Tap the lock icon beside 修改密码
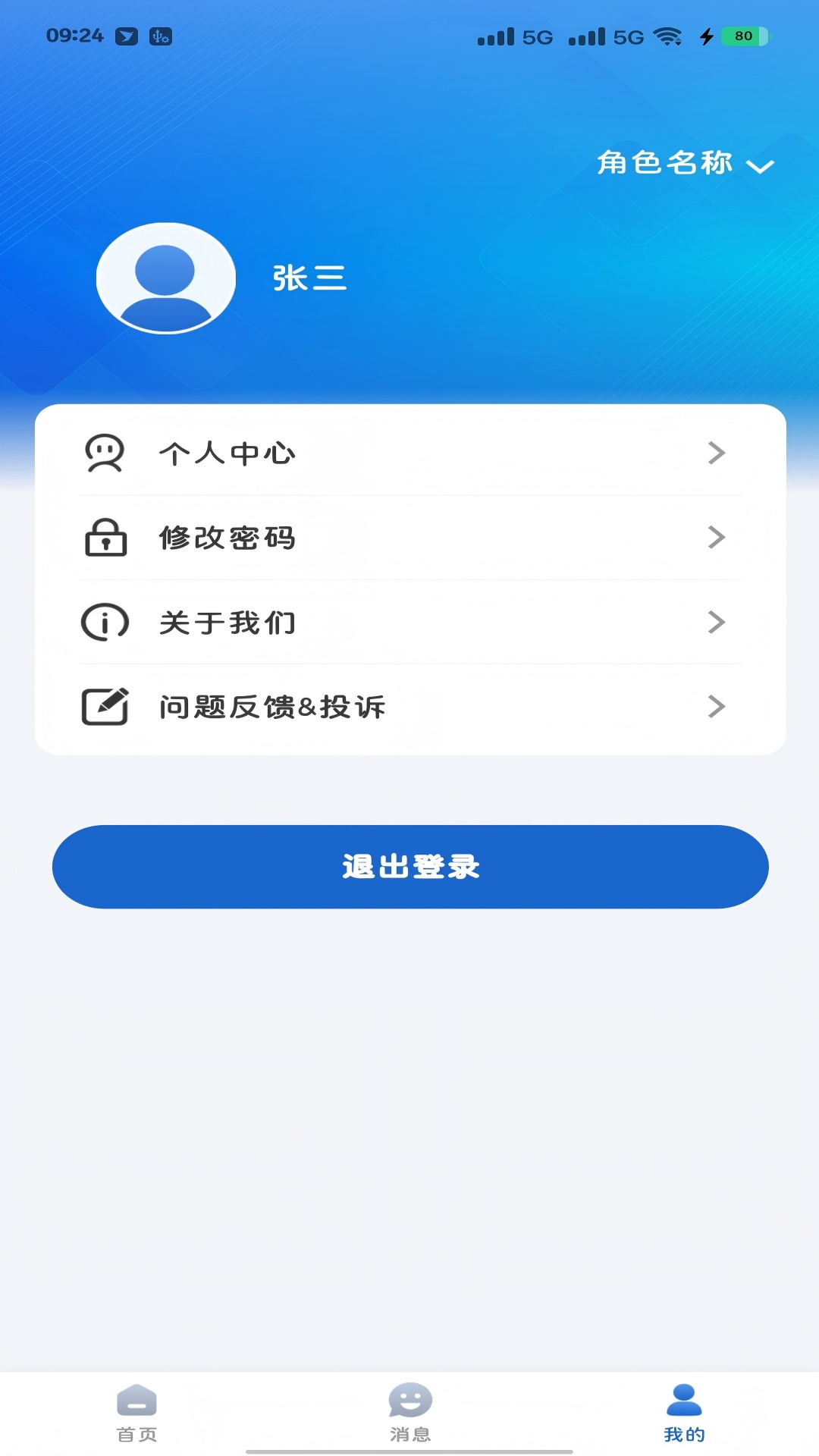819x1456 pixels. [105, 538]
